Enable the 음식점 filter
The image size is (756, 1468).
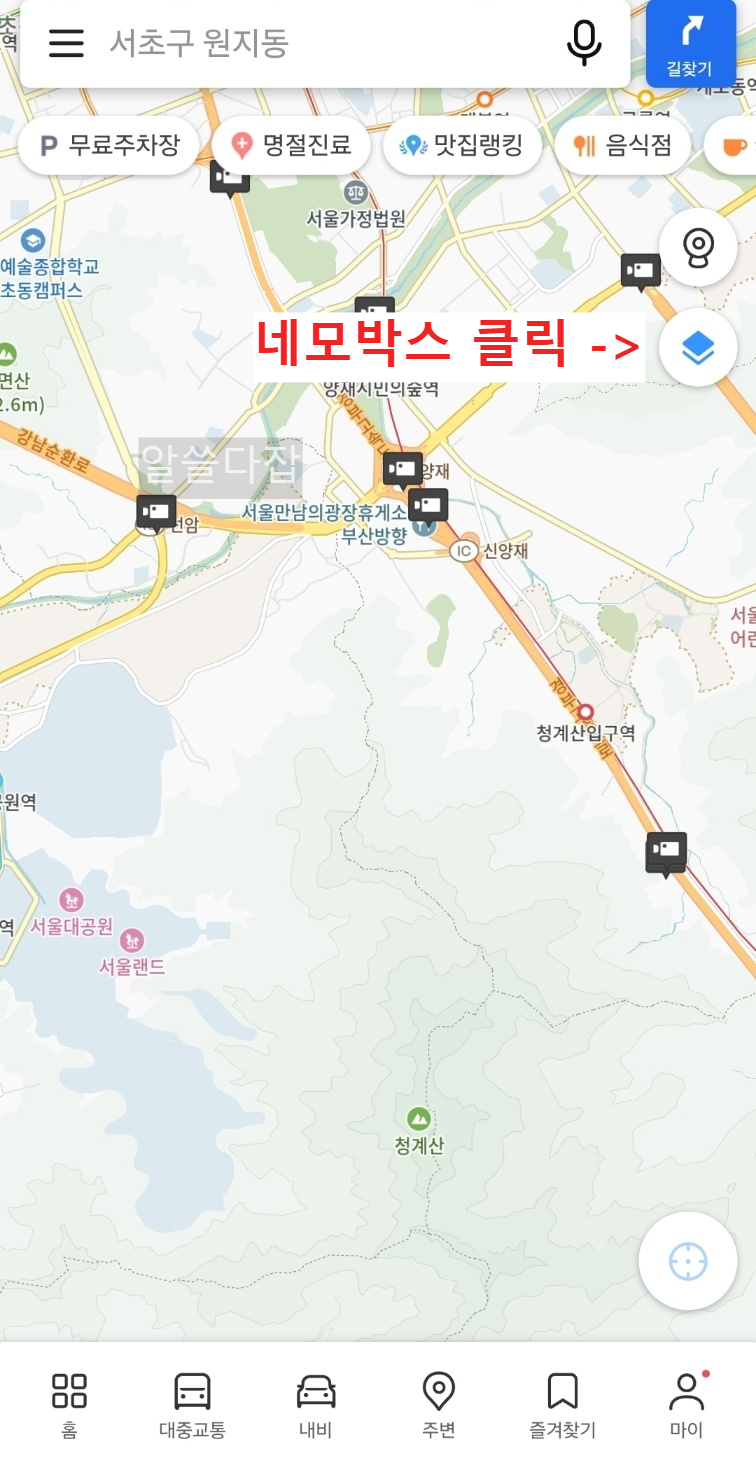pyautogui.click(x=622, y=145)
